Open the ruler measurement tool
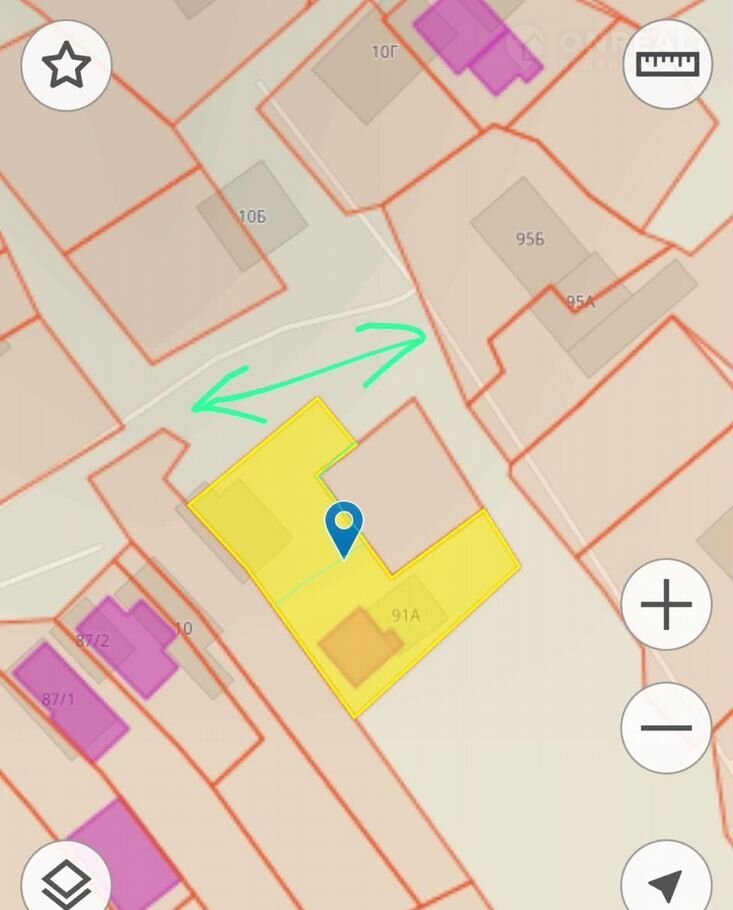The width and height of the screenshot is (733, 910). point(667,65)
